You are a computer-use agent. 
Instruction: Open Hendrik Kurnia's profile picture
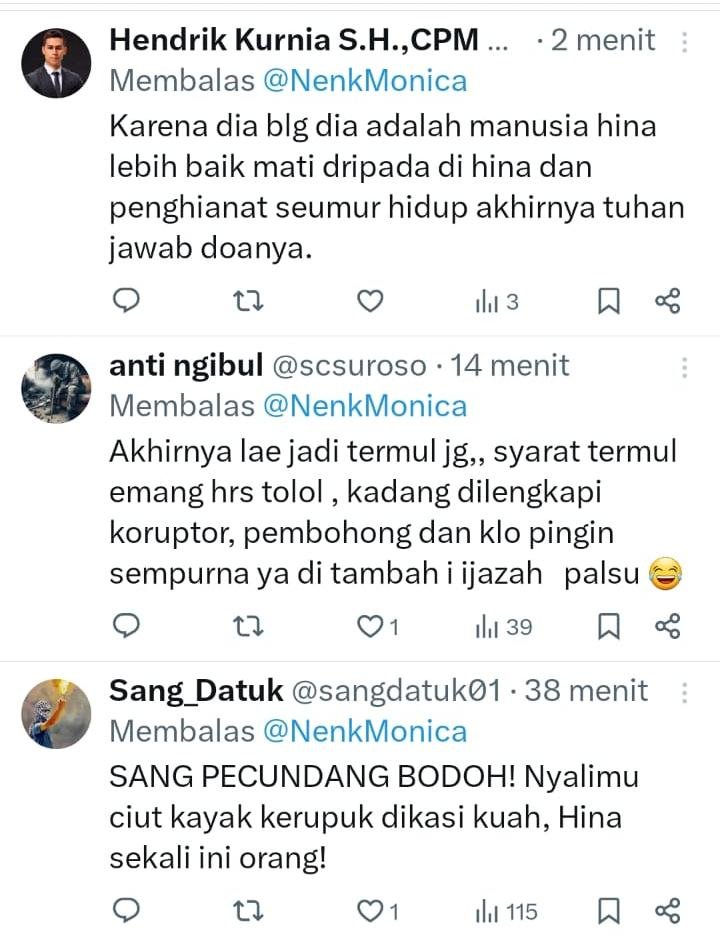(56, 63)
